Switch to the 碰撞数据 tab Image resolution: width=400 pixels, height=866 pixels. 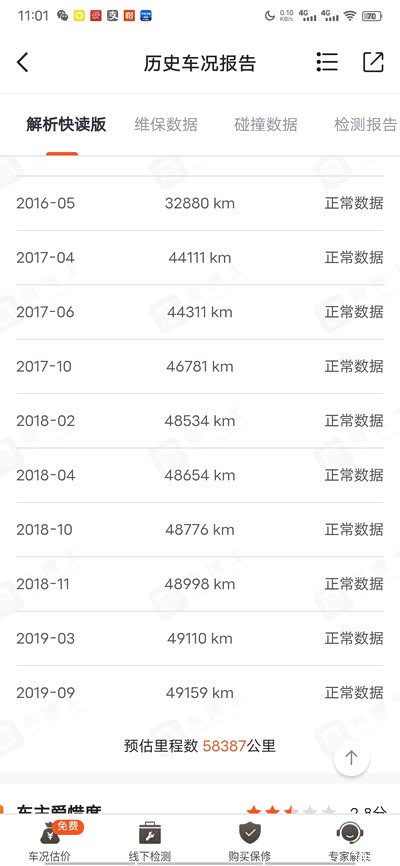266,125
